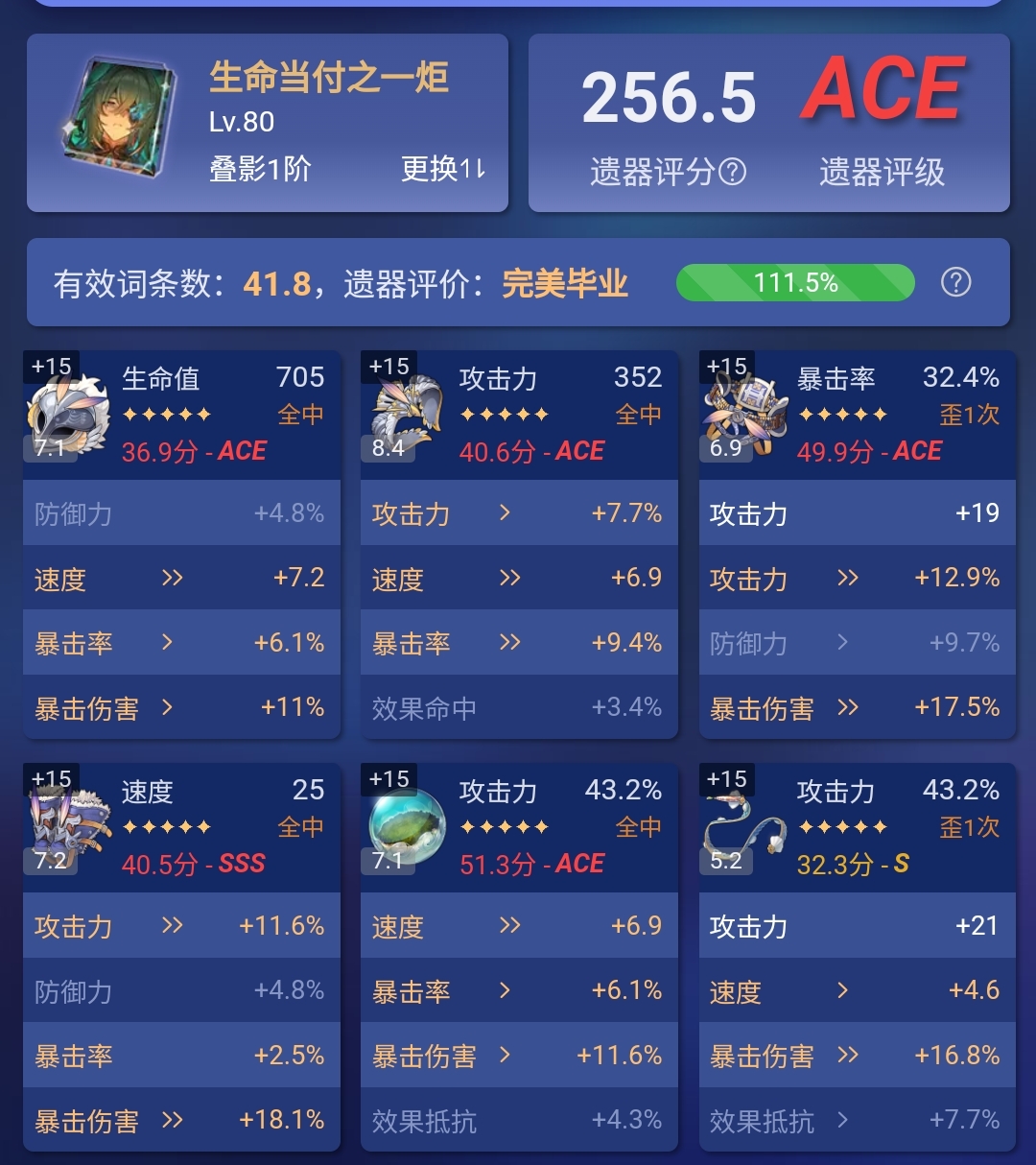
Task: Open the help icon next to 111.5% bar
Action: click(x=955, y=282)
